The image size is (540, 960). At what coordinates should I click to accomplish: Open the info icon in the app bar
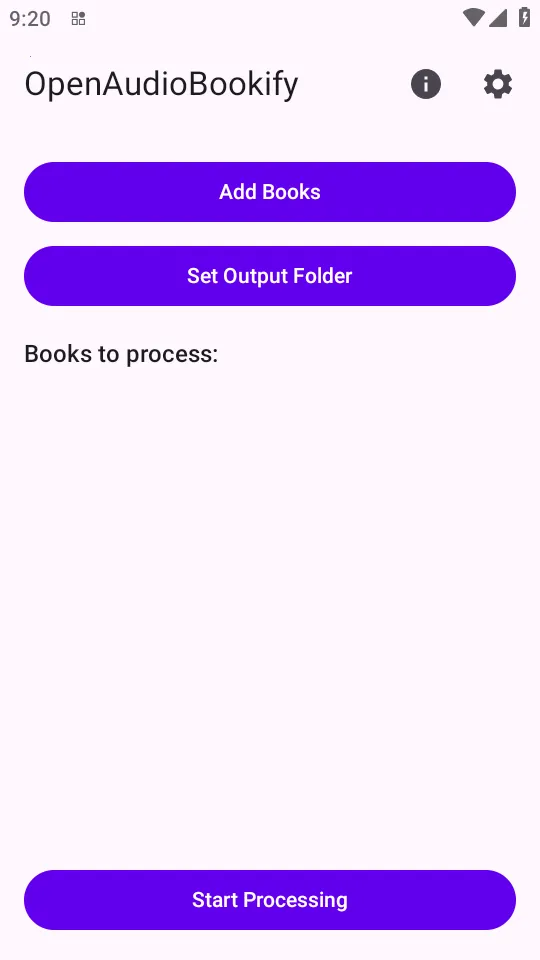click(x=426, y=84)
